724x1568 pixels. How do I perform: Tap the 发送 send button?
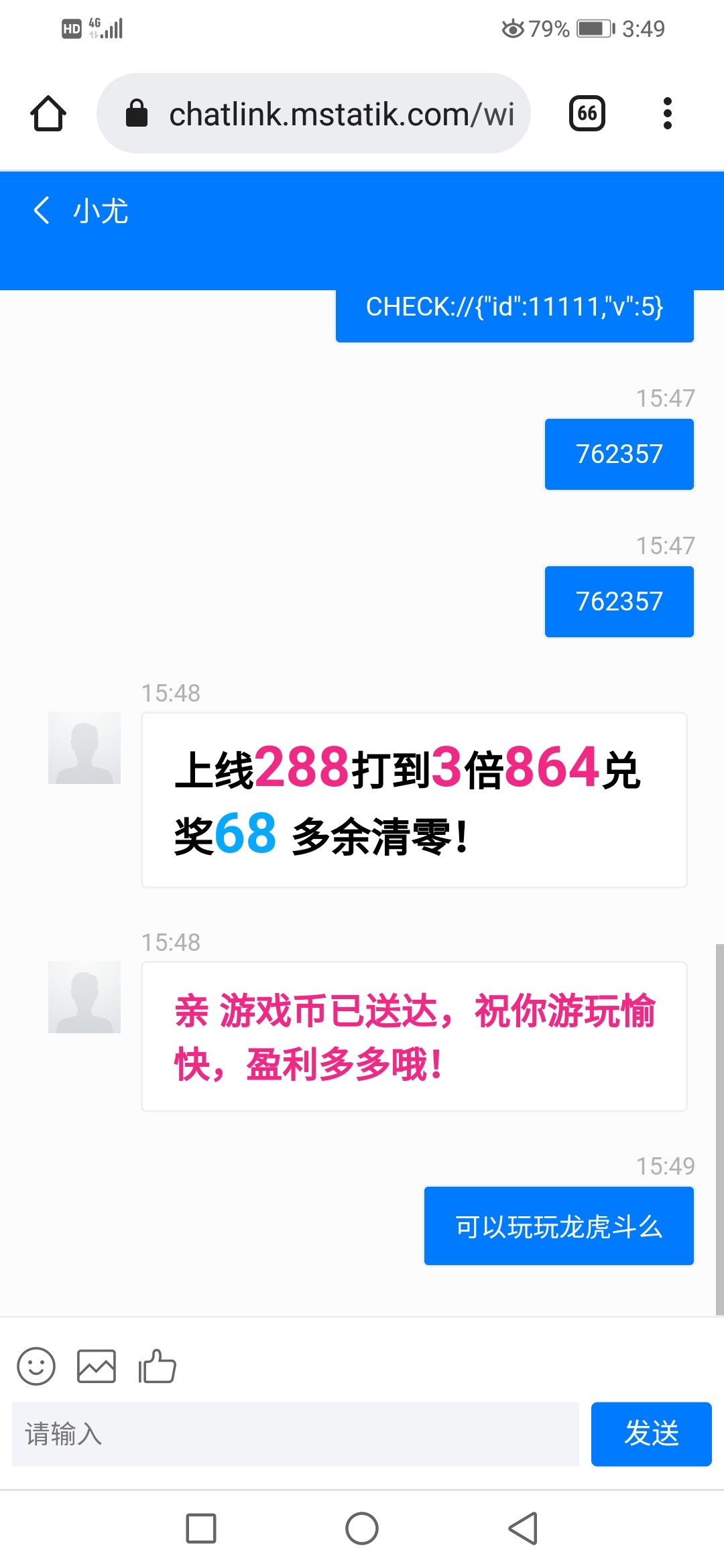651,1434
